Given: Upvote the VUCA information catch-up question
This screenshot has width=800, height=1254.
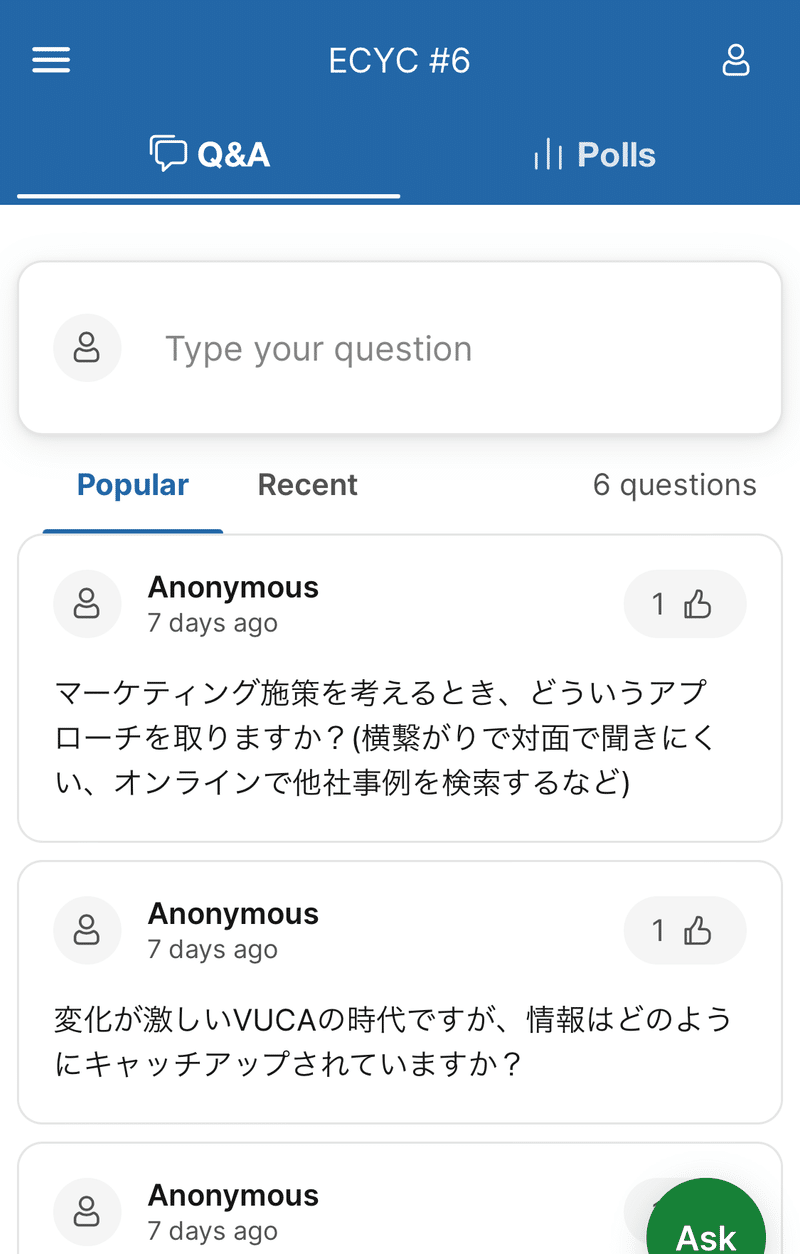Looking at the screenshot, I should [x=685, y=930].
